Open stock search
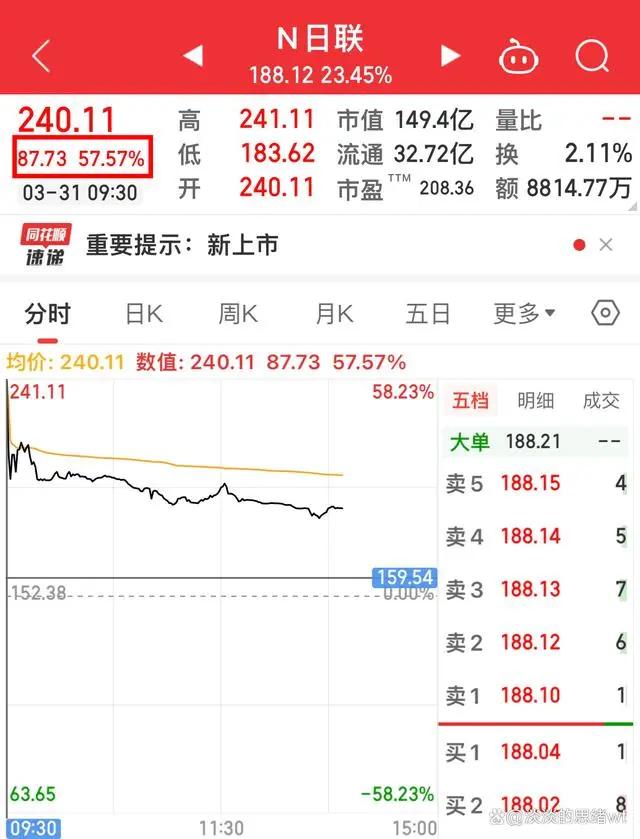Screen dimensions: 640x839 coord(592,56)
